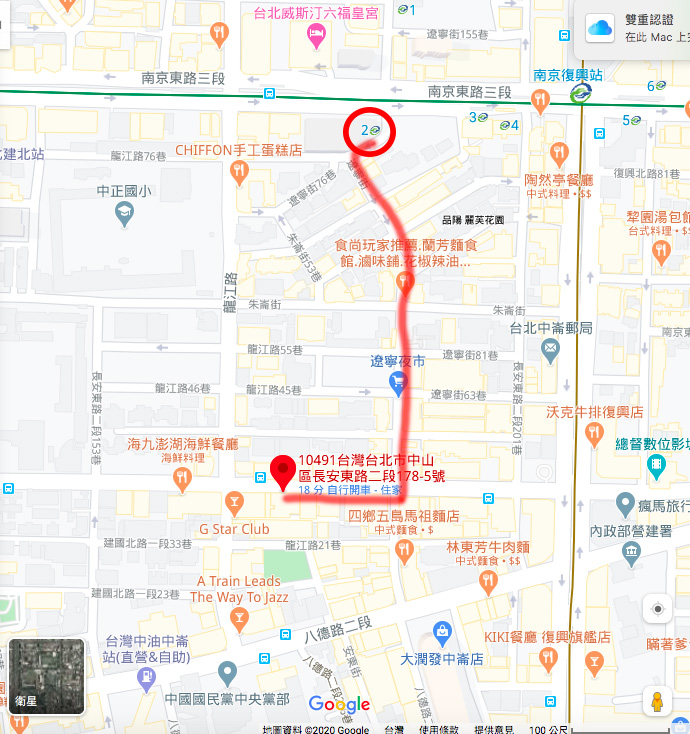The width and height of the screenshot is (690, 734).
Task: Tap the CHIFFON手工蛋糕店 restaurant marker
Action: tap(239, 171)
